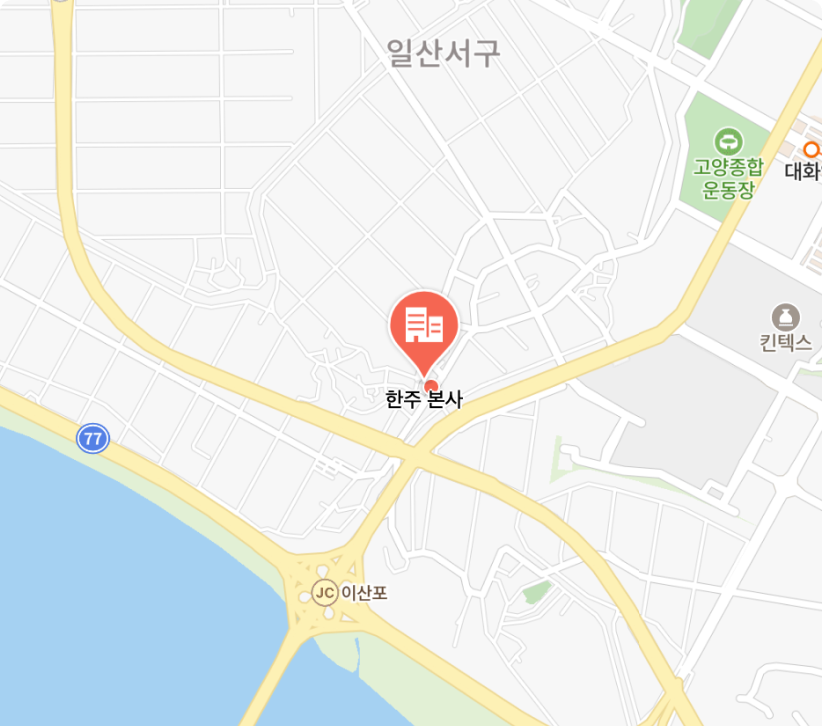Tap the 대화 subway station marker
This screenshot has width=822, height=726.
pyautogui.click(x=812, y=149)
